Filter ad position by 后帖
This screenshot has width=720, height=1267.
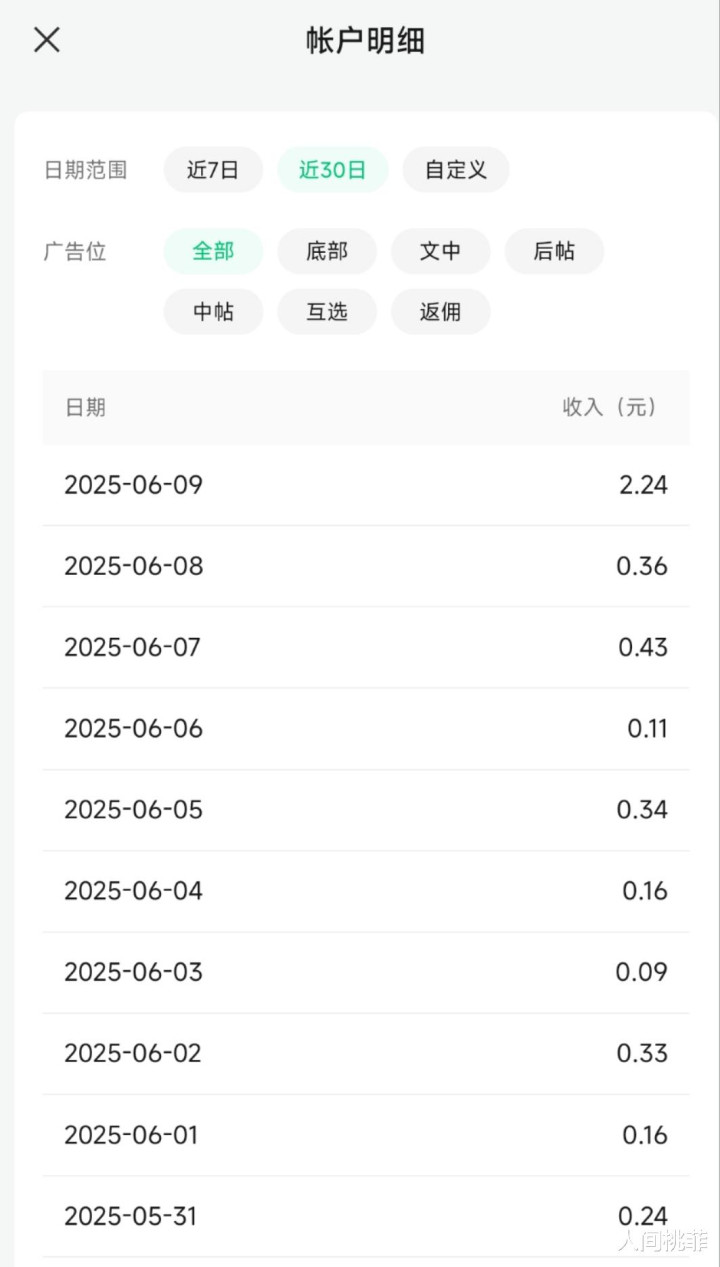(554, 251)
